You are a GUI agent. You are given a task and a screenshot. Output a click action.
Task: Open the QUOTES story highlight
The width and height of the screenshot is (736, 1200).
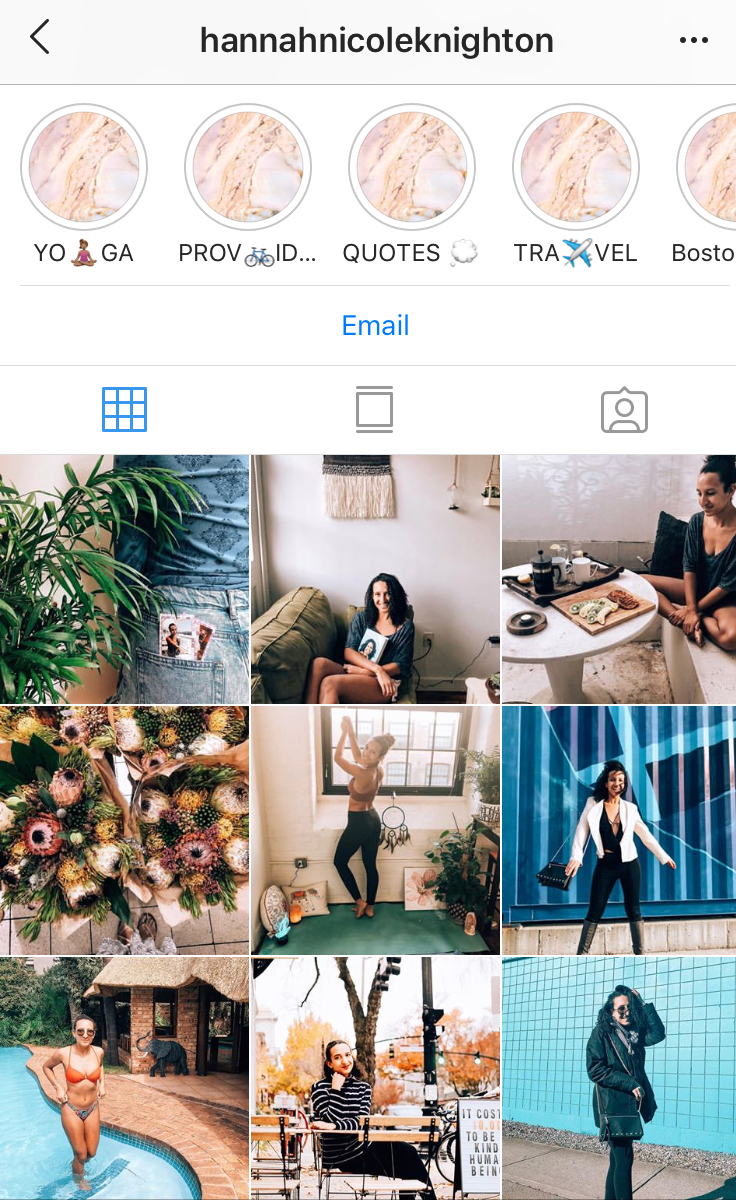pos(411,166)
